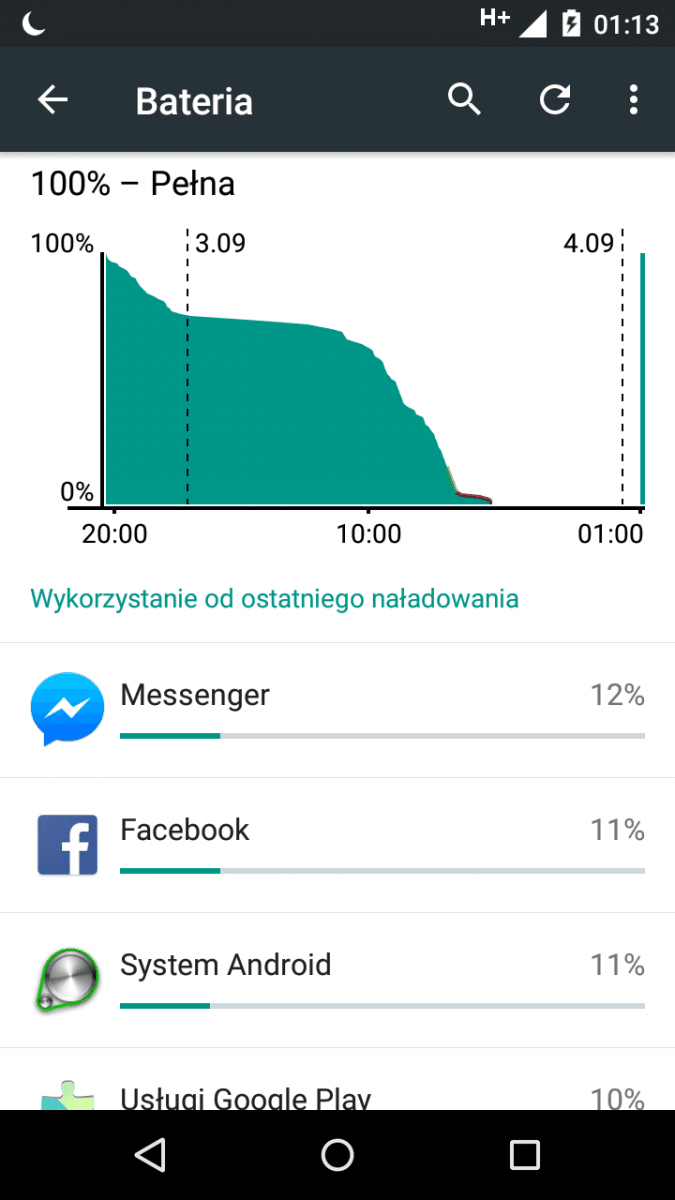675x1200 pixels.
Task: Open Messenger battery usage details
Action: coord(337,710)
